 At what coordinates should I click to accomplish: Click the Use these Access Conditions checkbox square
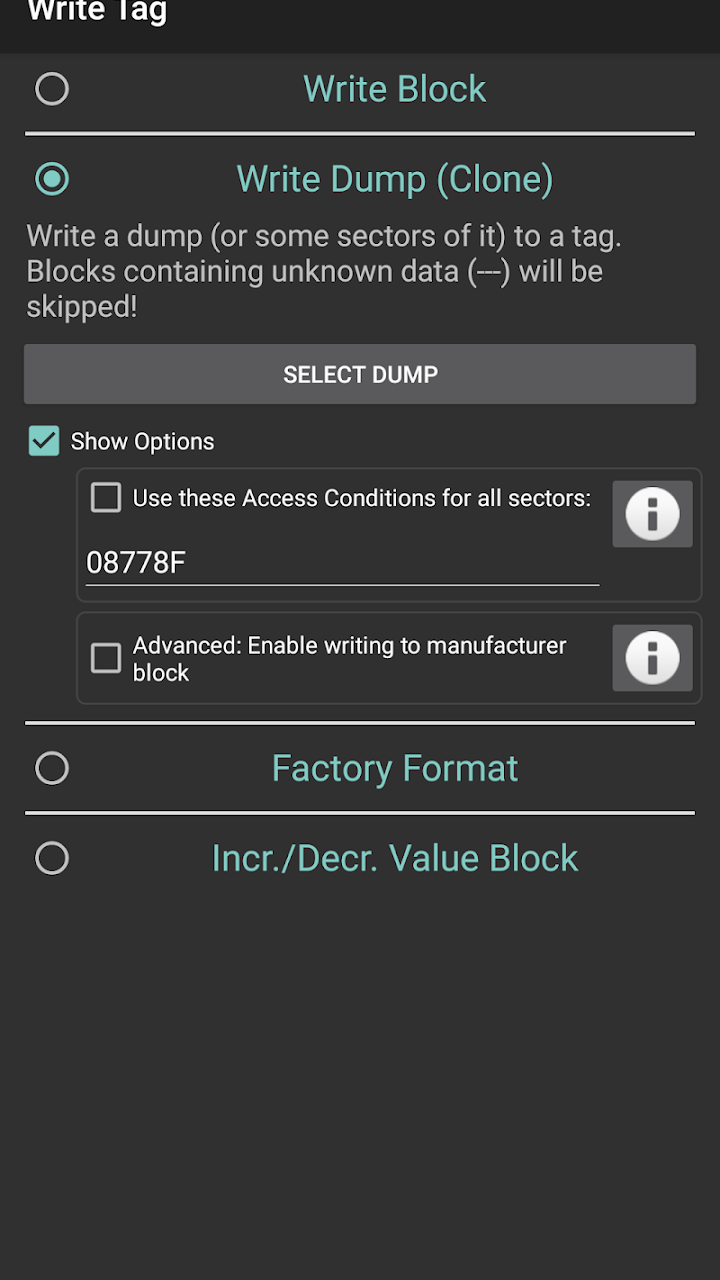105,497
